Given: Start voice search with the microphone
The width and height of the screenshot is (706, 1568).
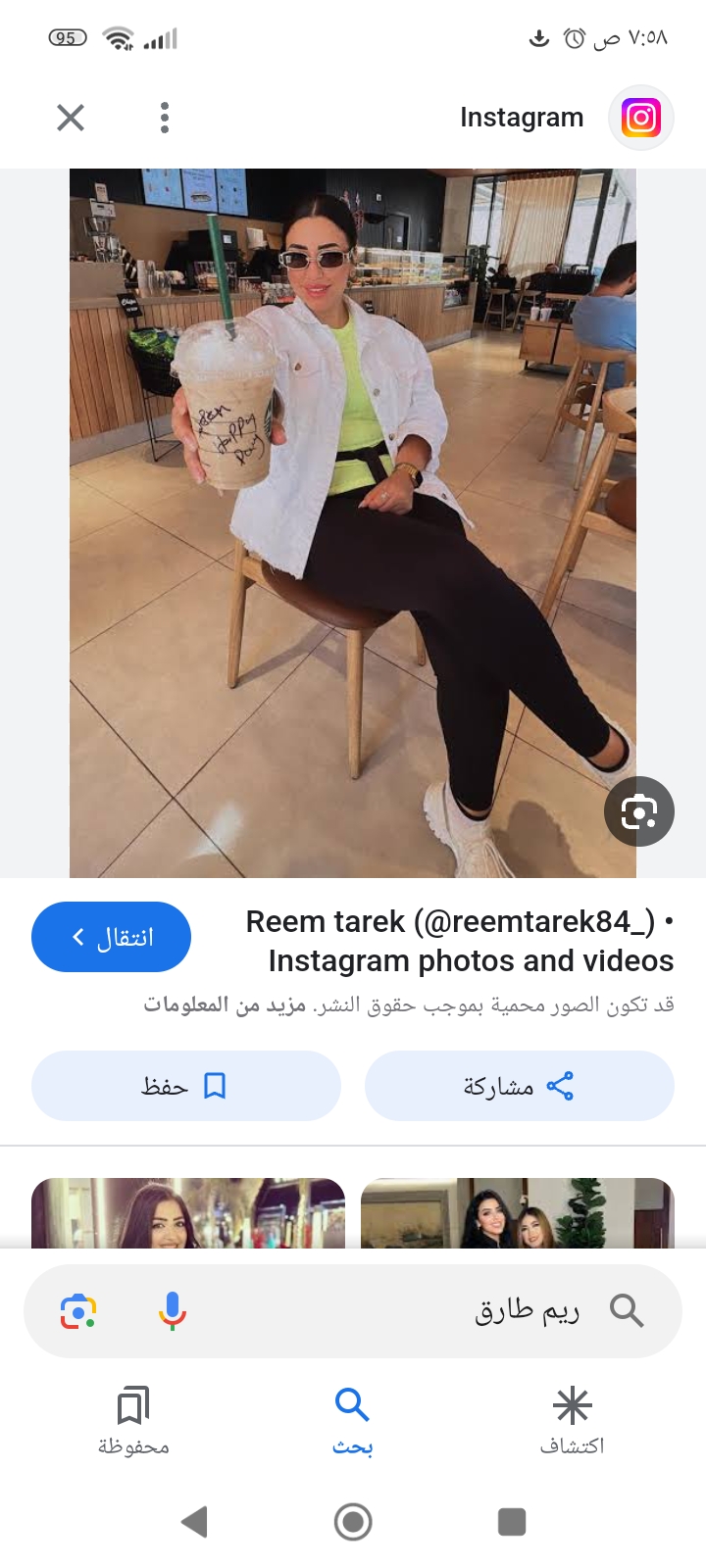Looking at the screenshot, I should [173, 1310].
